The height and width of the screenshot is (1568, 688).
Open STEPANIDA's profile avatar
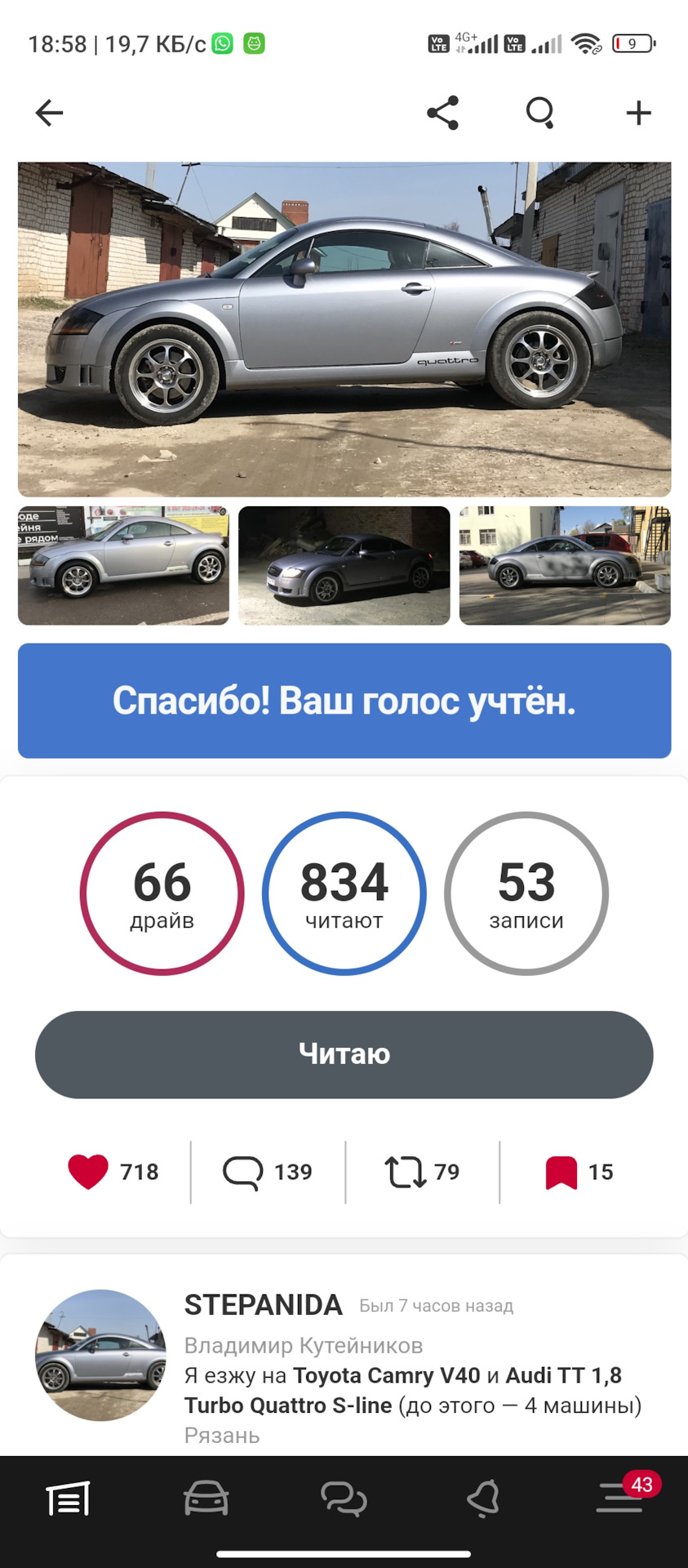[100, 1355]
